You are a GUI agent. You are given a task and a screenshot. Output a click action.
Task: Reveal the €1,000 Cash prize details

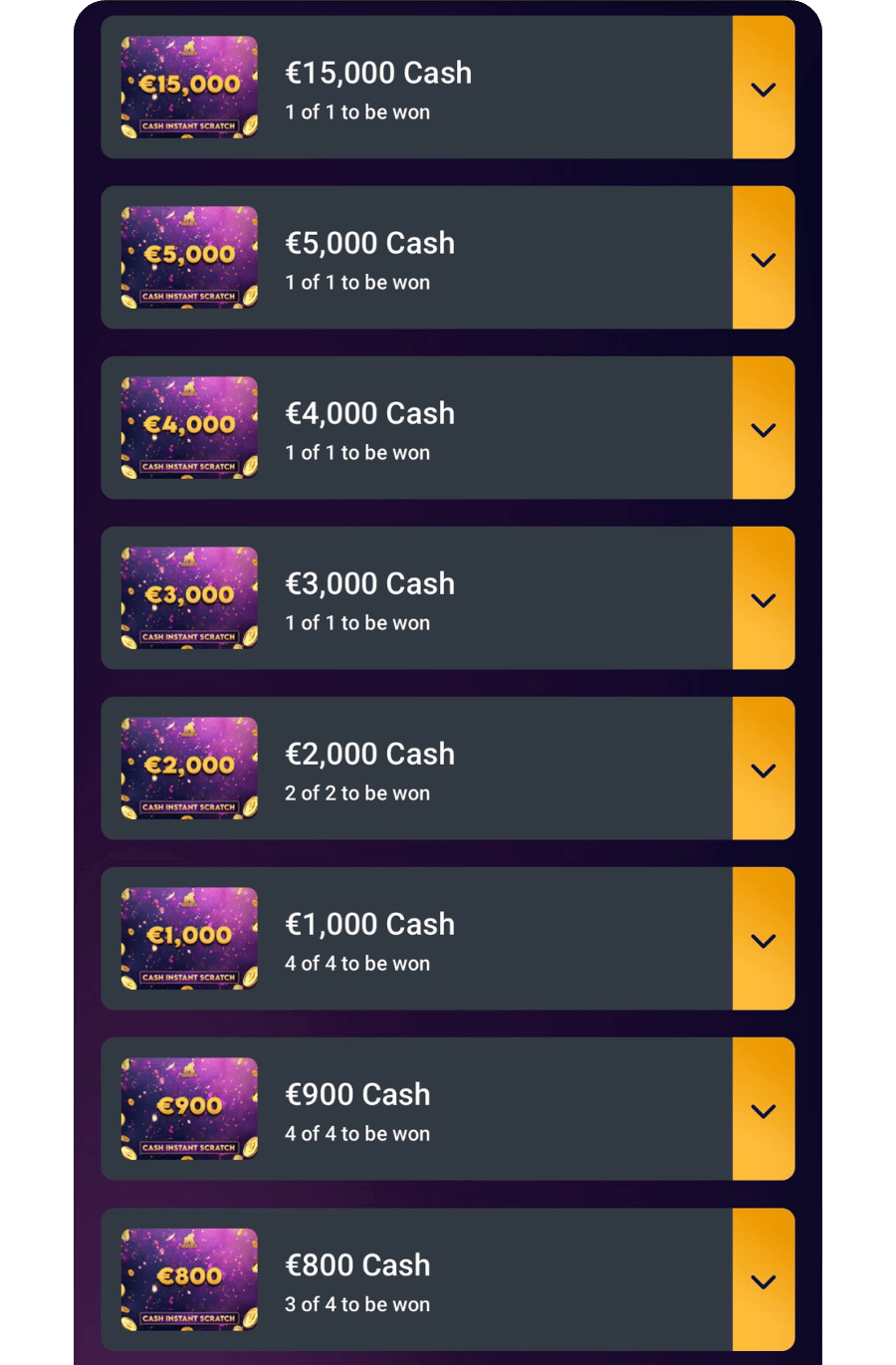pos(763,940)
